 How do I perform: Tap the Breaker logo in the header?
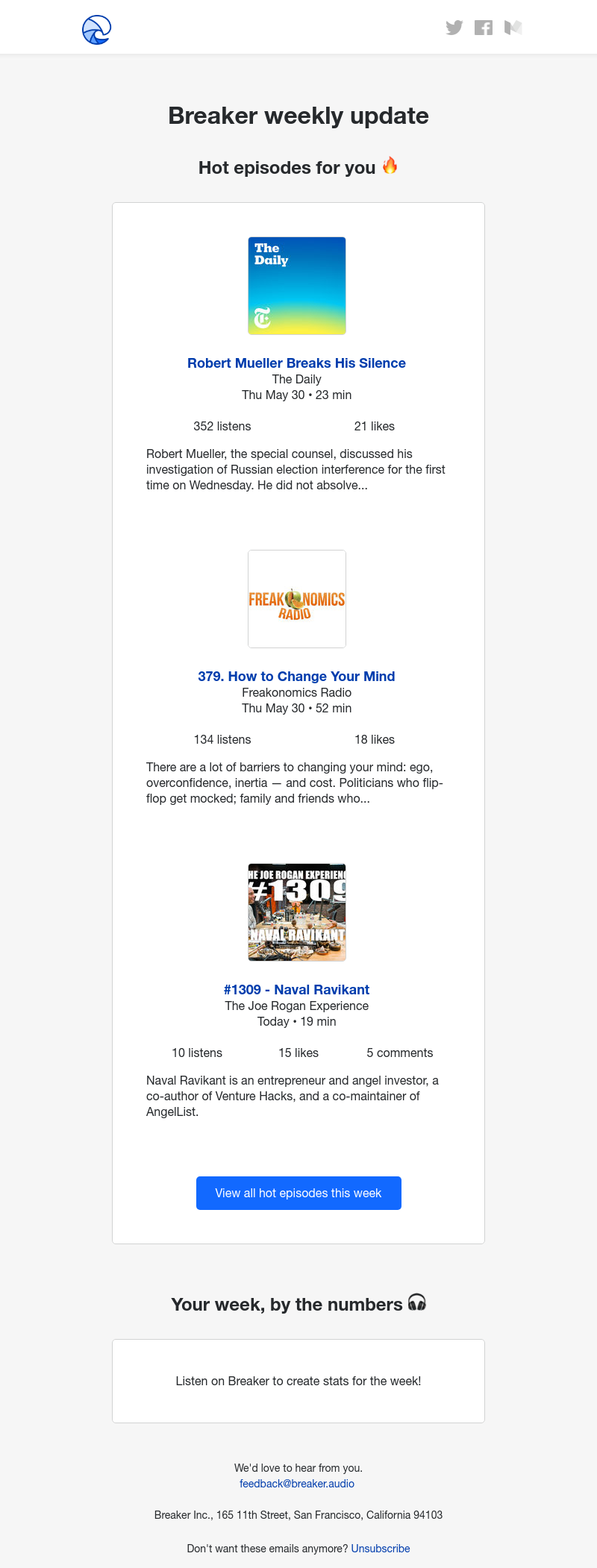97,30
